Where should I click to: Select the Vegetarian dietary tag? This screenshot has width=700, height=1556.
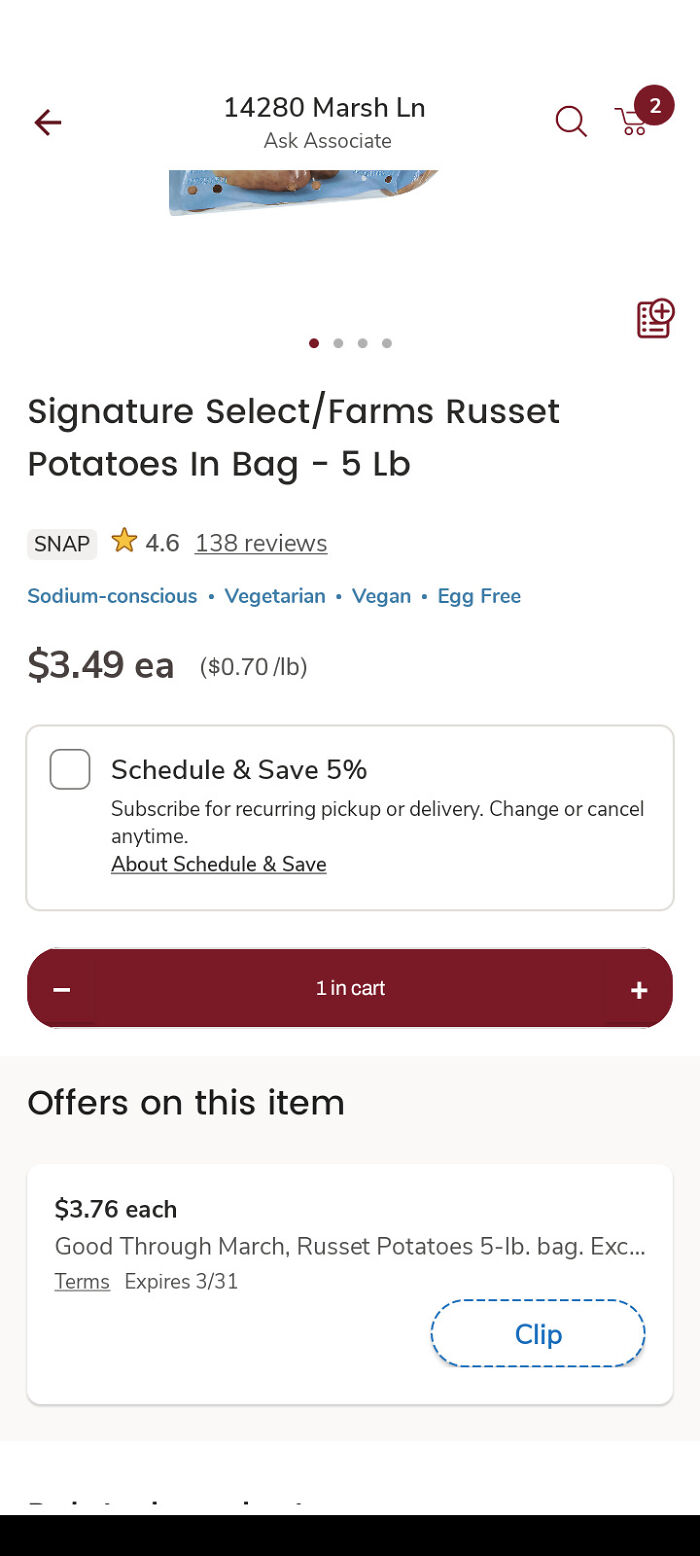tap(275, 596)
